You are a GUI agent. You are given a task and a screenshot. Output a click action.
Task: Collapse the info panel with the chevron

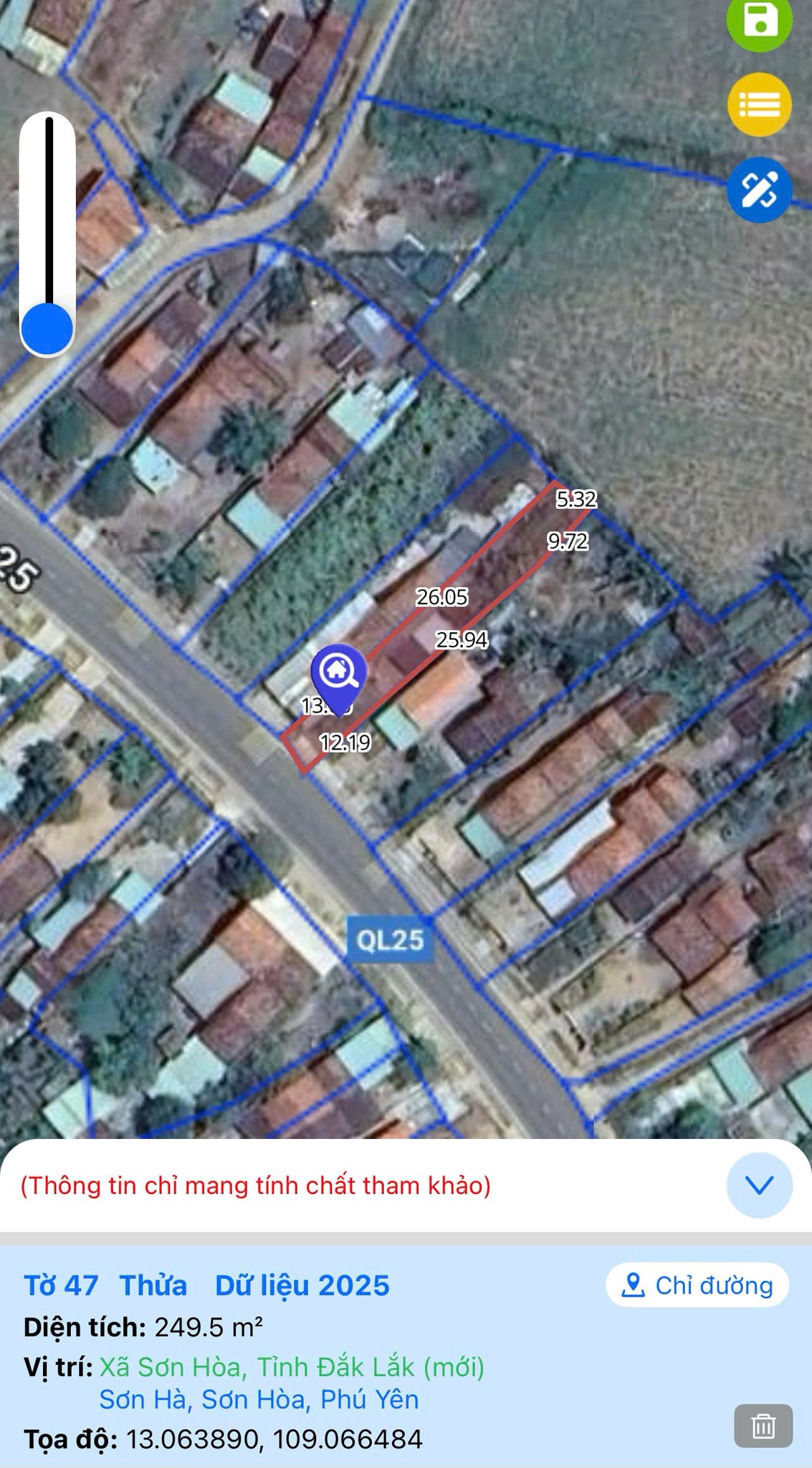pos(759,1185)
